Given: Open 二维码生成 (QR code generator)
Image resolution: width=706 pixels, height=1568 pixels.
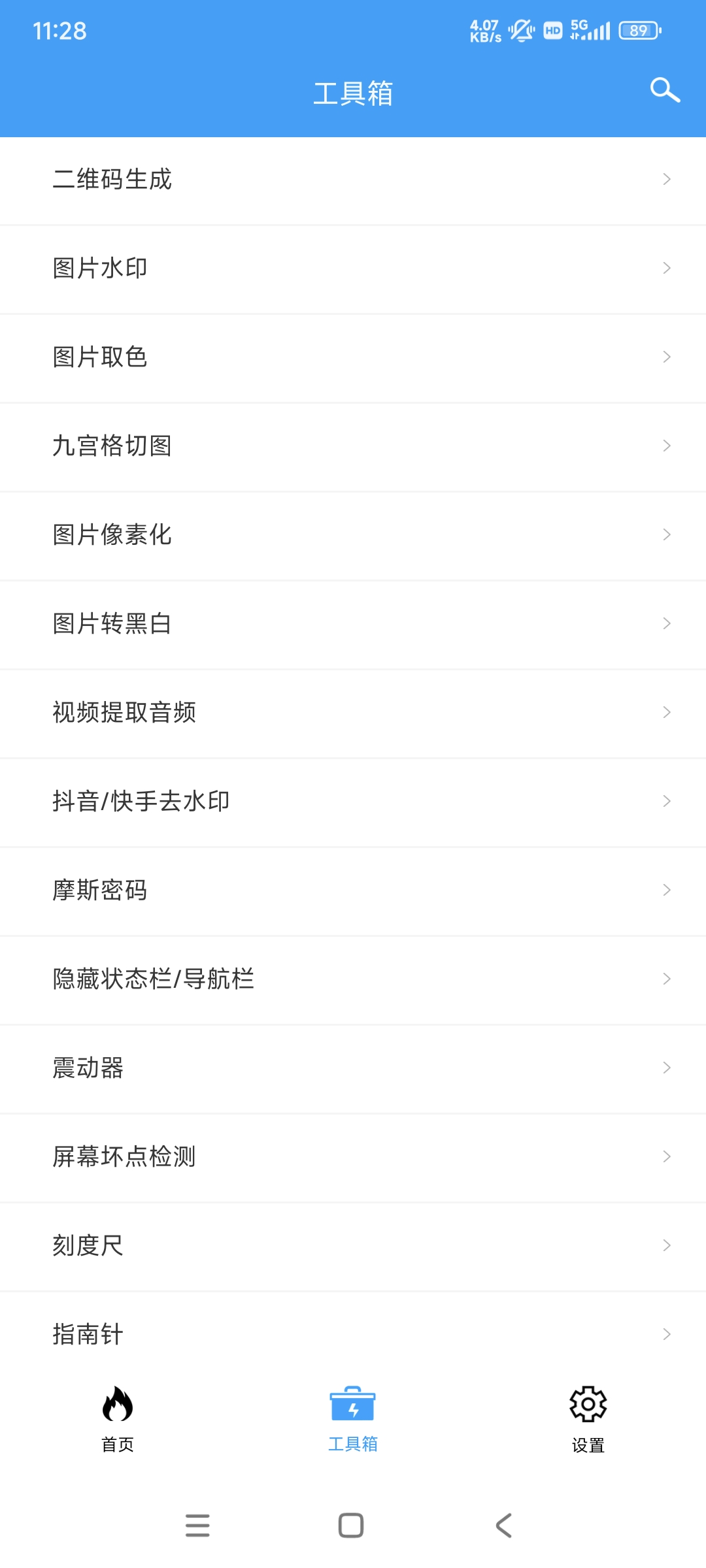Looking at the screenshot, I should tap(353, 179).
